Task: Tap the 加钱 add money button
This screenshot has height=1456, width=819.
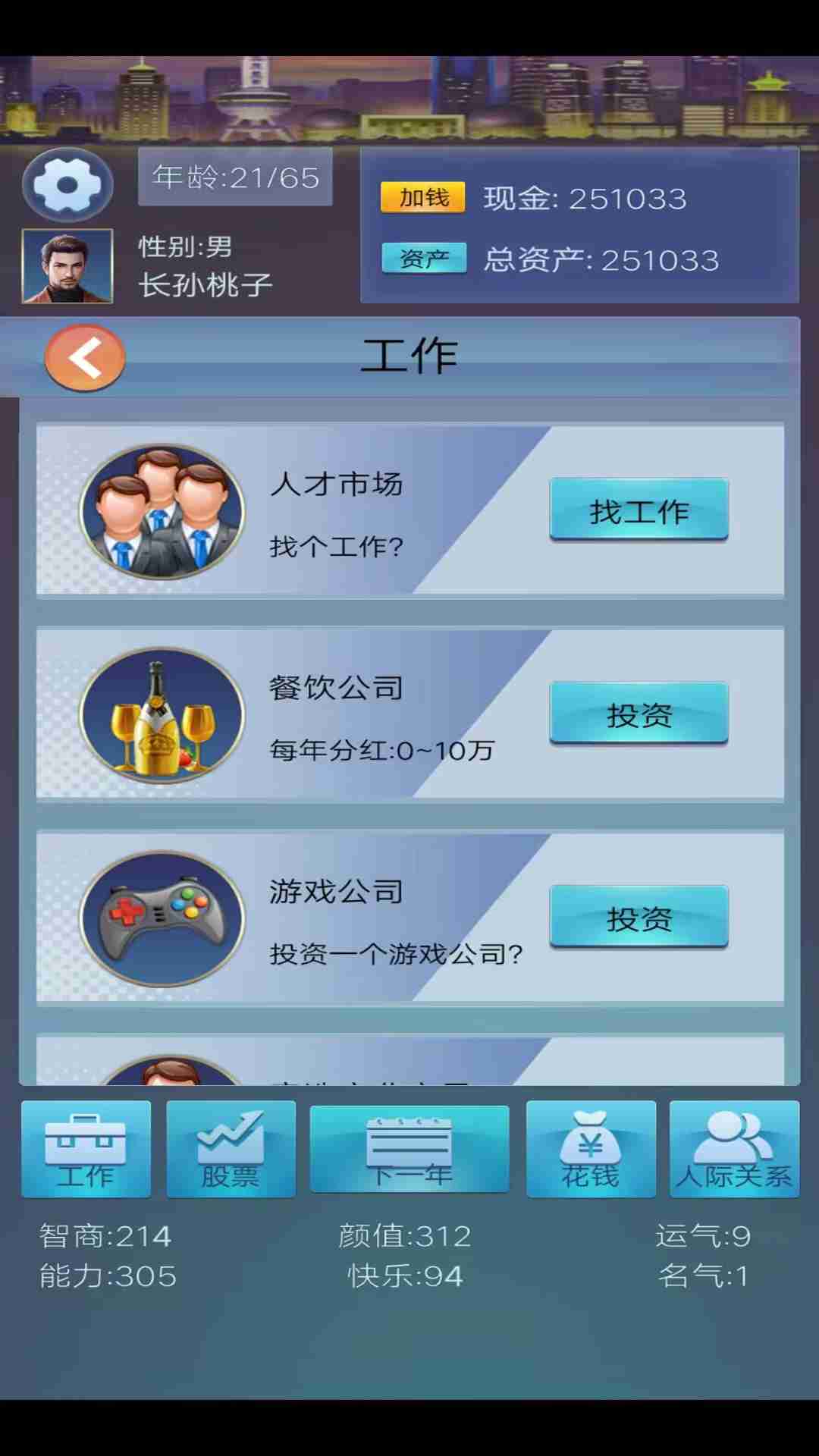Action: point(422,198)
